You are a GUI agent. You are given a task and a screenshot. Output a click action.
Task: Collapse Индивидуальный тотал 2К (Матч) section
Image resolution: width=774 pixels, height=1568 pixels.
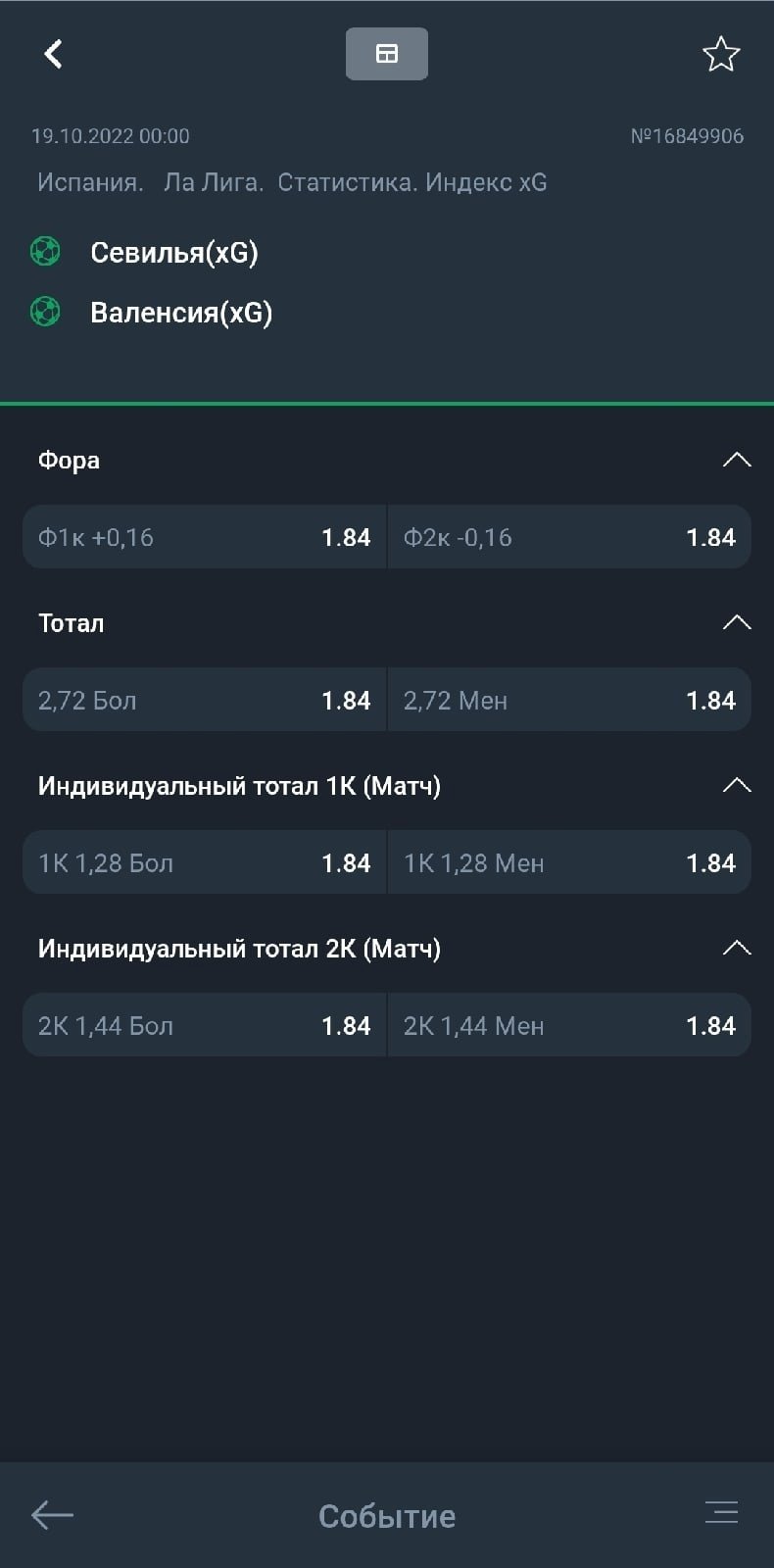pos(736,948)
